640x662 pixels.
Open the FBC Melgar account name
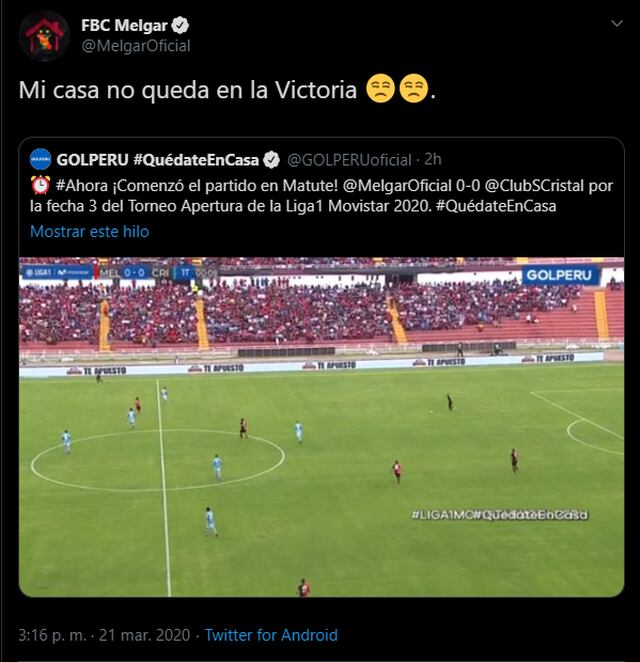124,25
